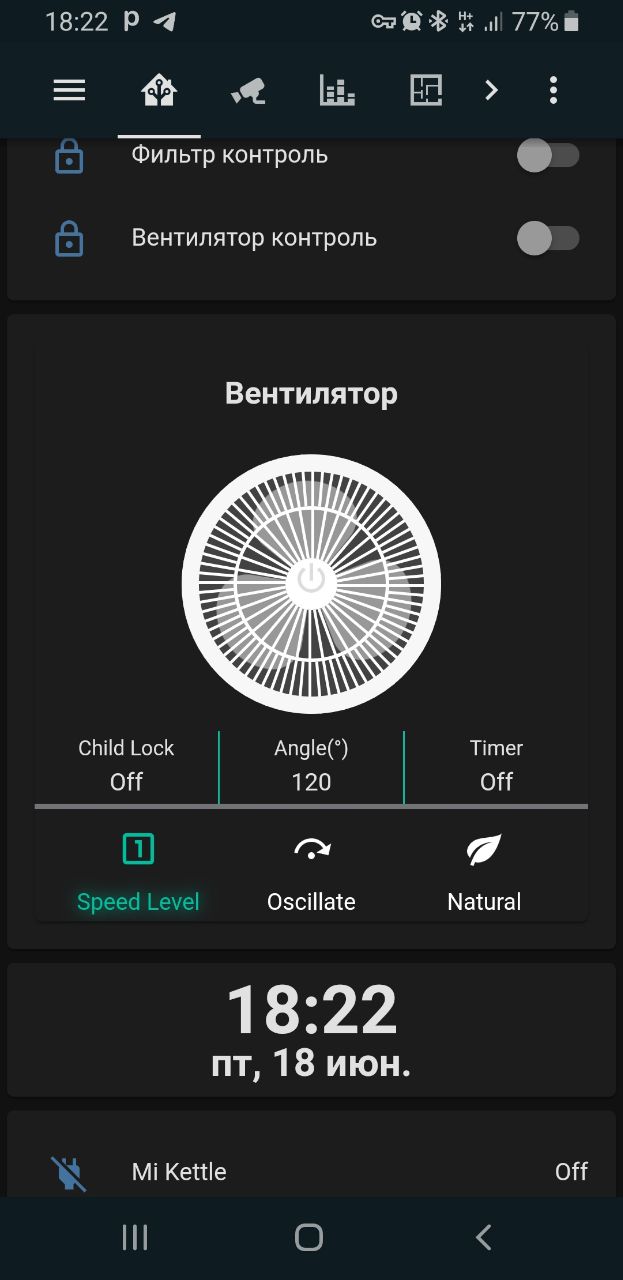This screenshot has height=1280, width=623.
Task: Open the floor plan tab
Action: [x=426, y=91]
